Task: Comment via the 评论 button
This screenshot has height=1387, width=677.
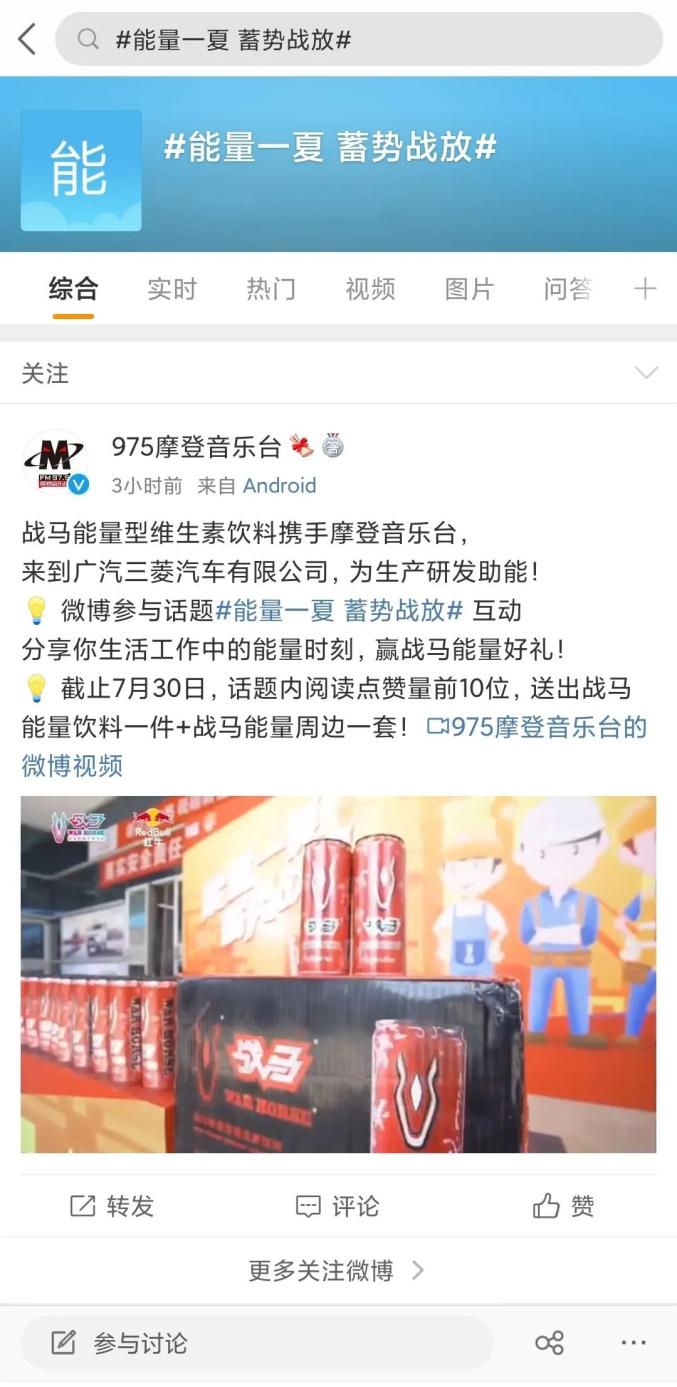Action: tap(338, 1206)
